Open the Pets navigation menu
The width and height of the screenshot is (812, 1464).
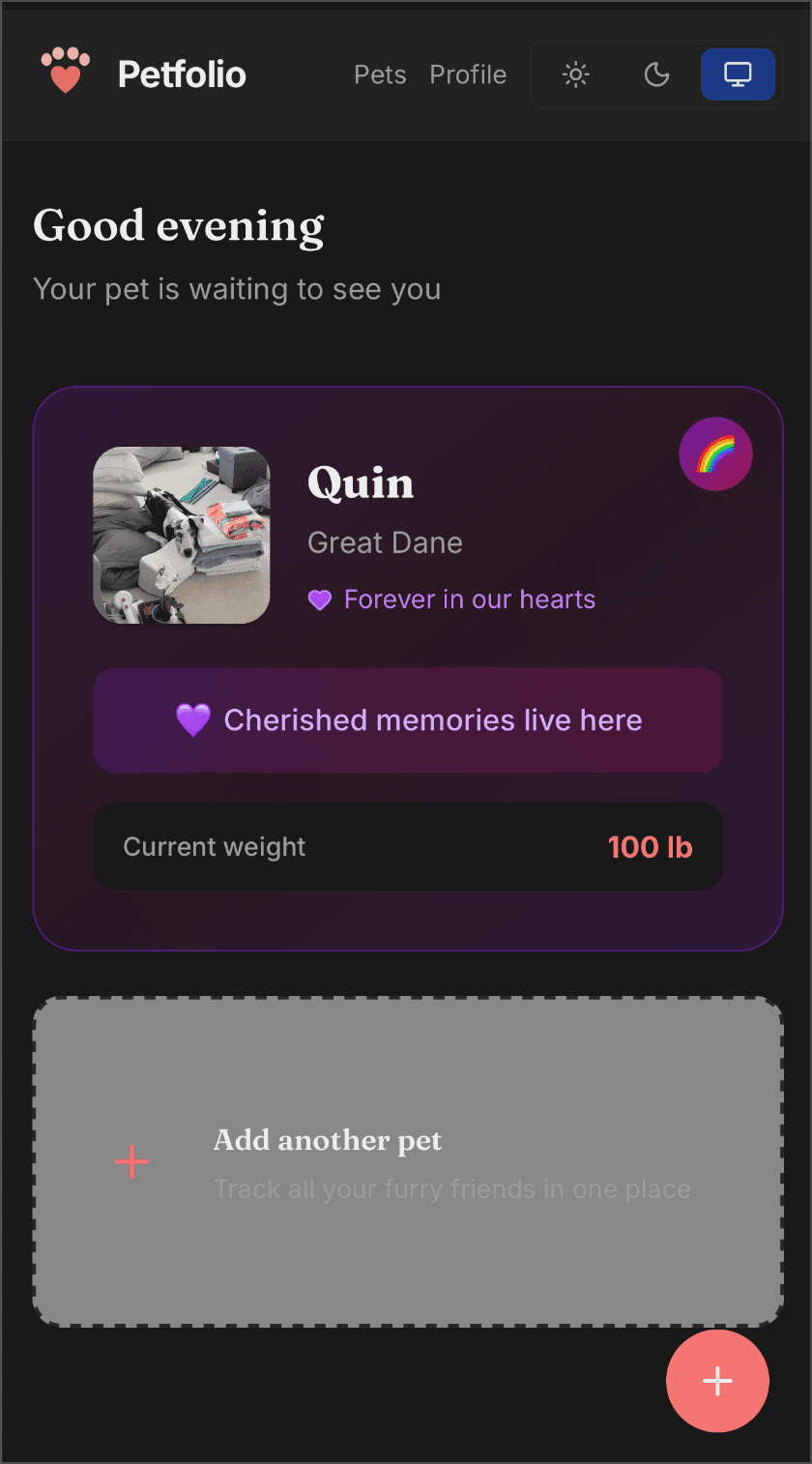(380, 74)
